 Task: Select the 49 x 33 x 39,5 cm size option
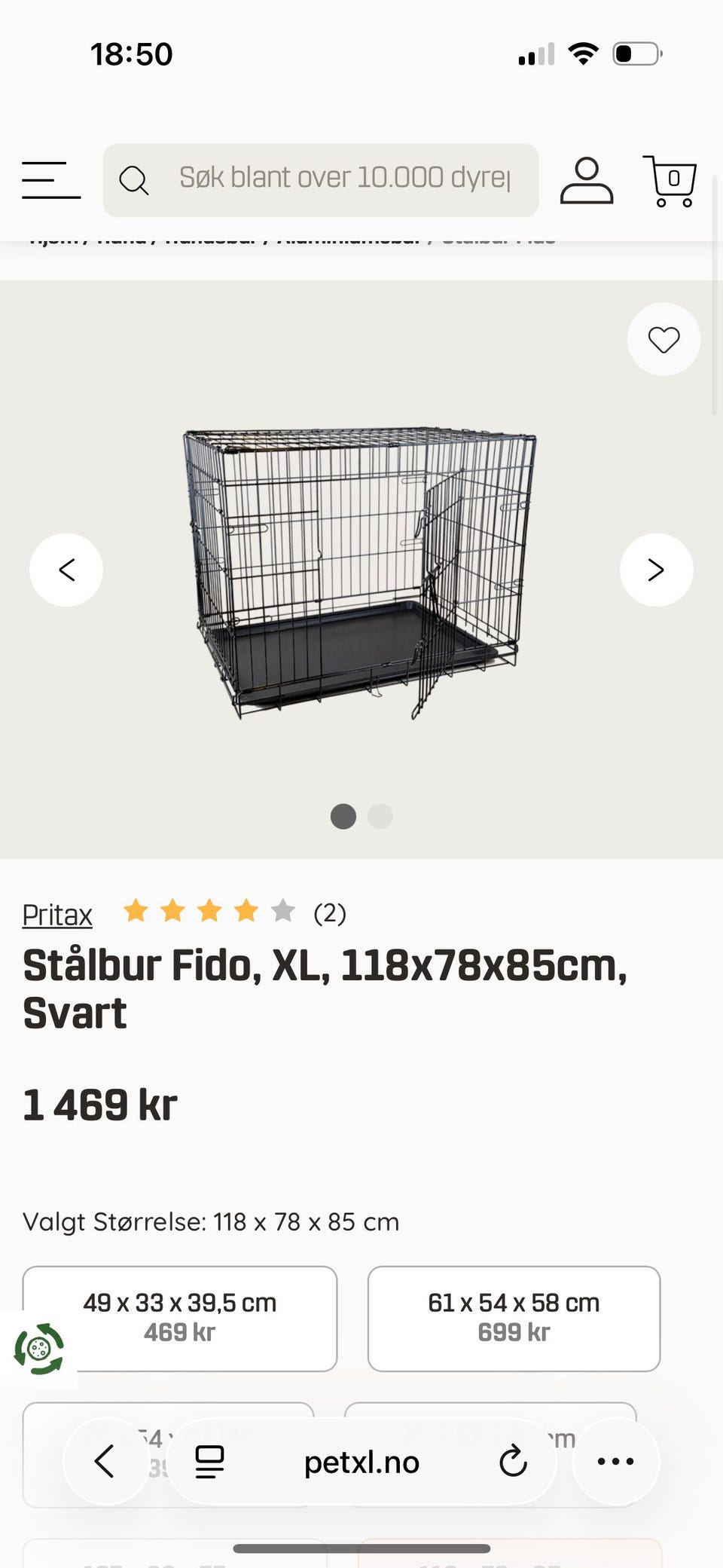(x=179, y=1317)
